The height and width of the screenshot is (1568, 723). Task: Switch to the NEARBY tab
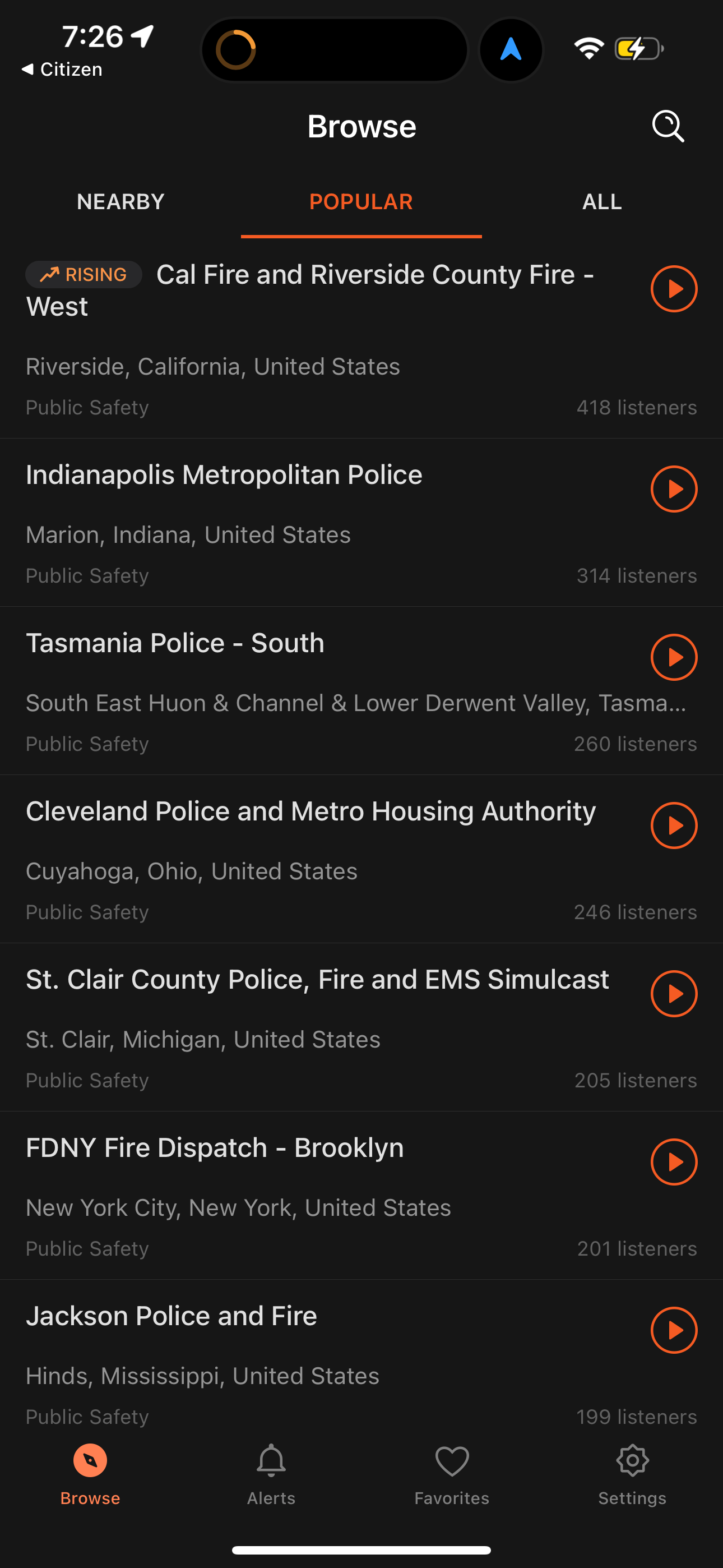[x=120, y=201]
